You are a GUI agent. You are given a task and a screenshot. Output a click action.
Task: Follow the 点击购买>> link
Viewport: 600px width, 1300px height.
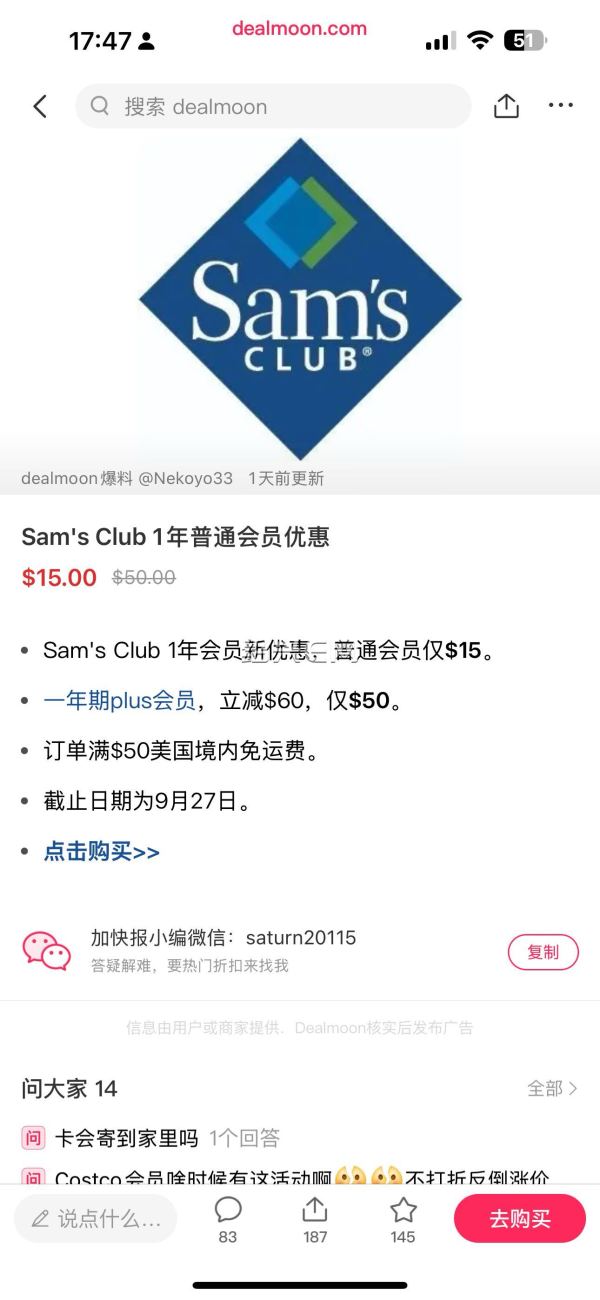(101, 852)
